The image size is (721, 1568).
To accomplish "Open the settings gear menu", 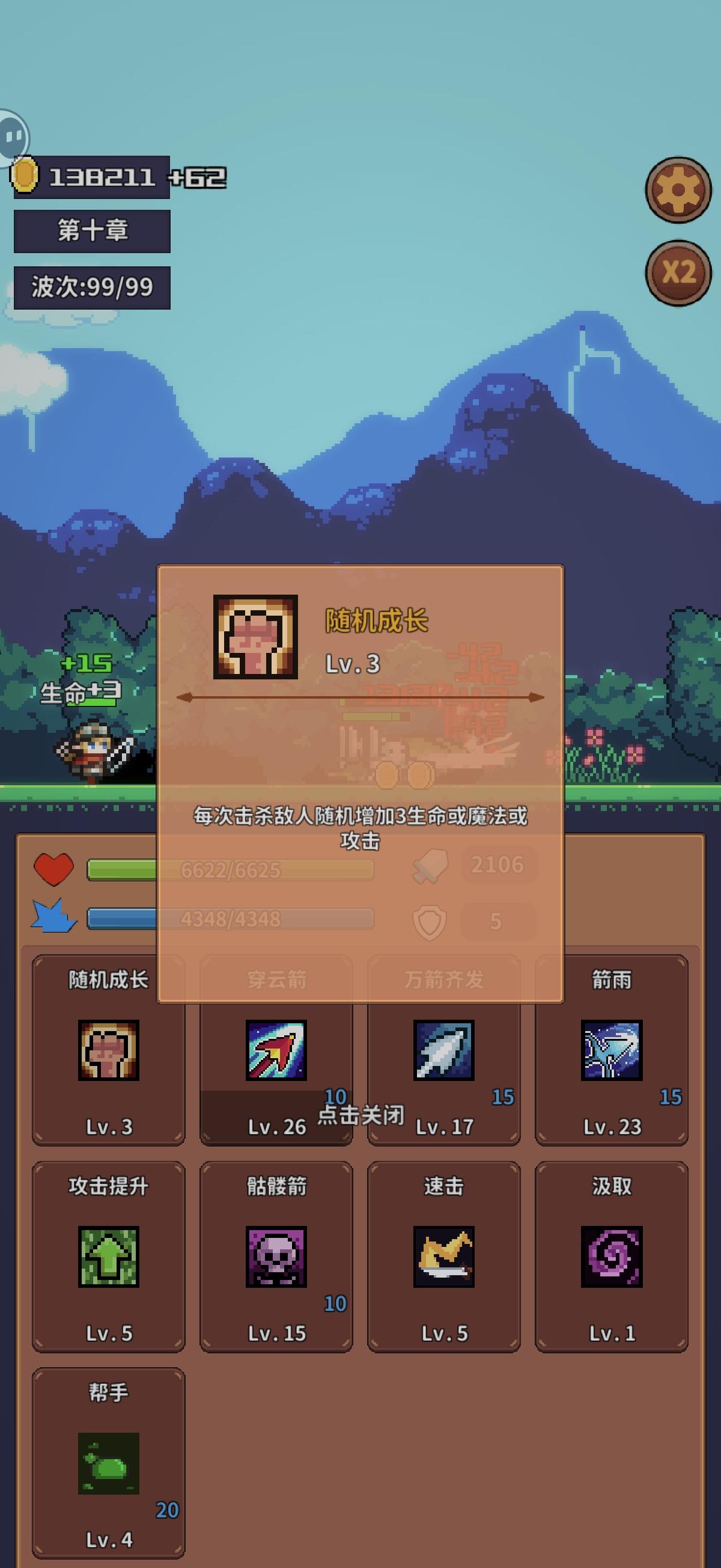I will click(x=677, y=191).
